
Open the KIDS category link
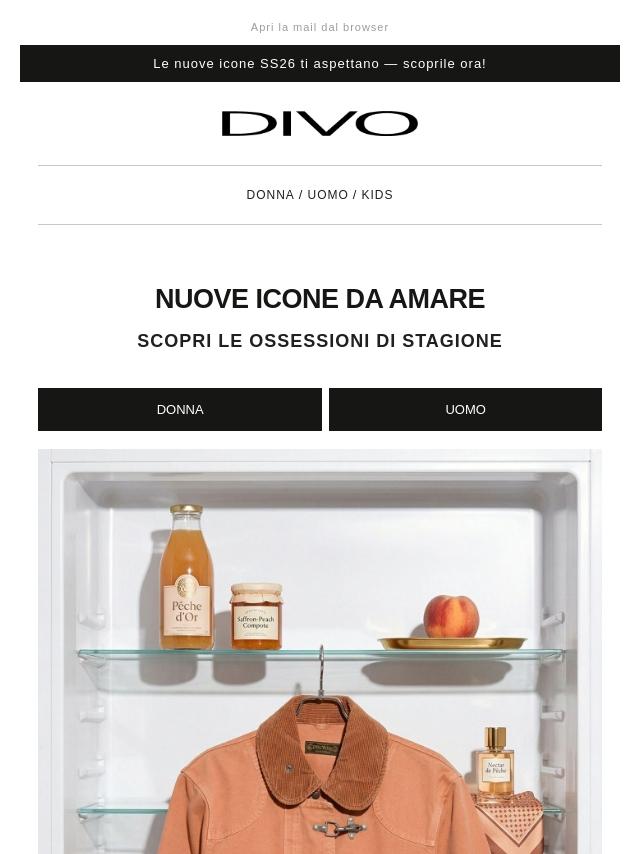pos(377,195)
